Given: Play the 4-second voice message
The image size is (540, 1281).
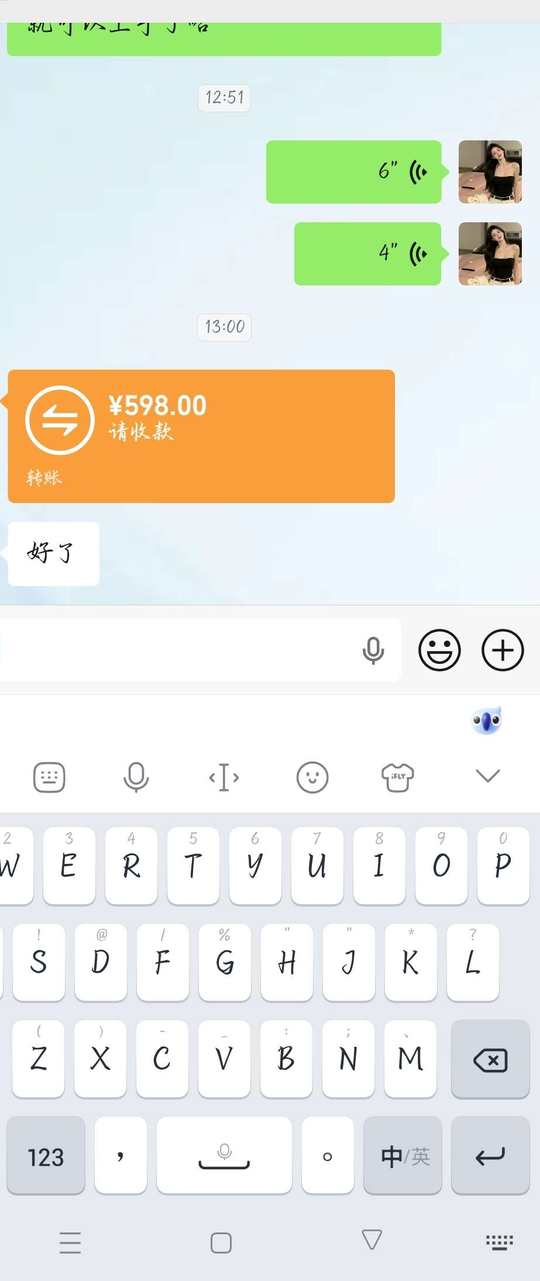Looking at the screenshot, I should [367, 253].
